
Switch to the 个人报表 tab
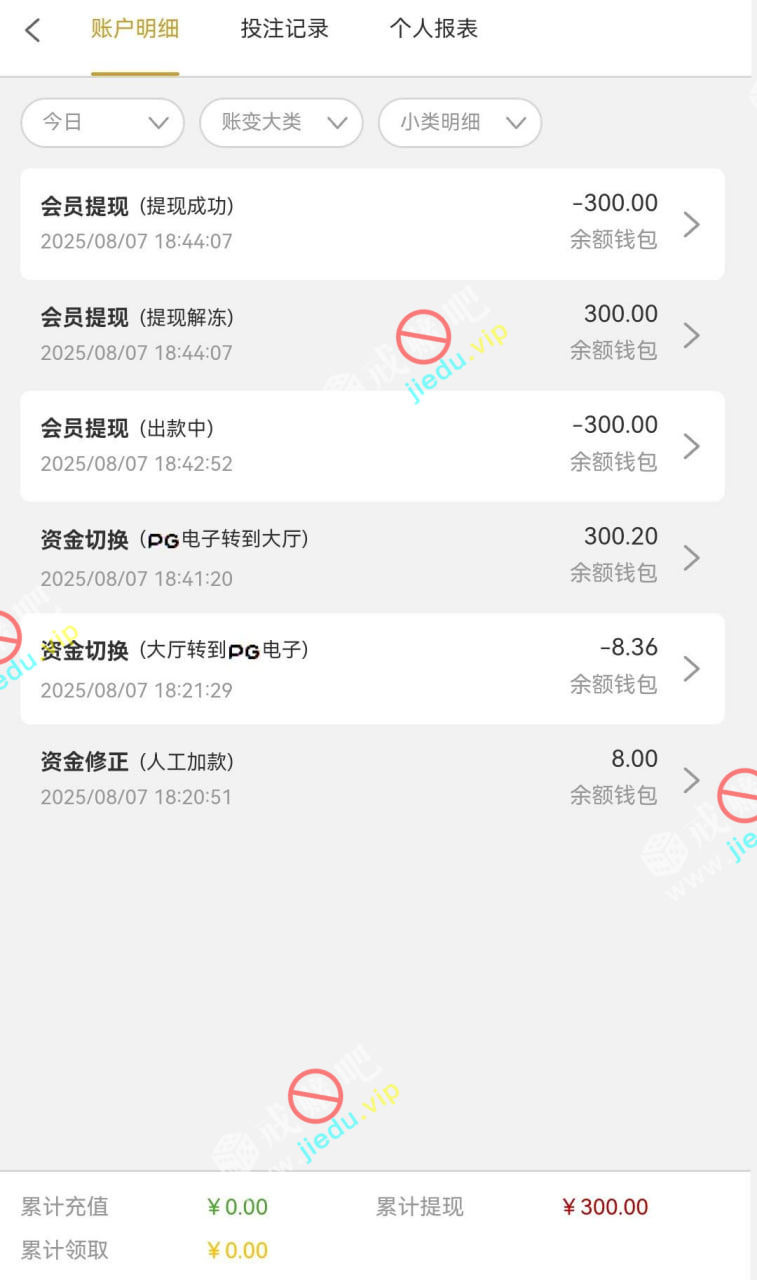coord(433,30)
